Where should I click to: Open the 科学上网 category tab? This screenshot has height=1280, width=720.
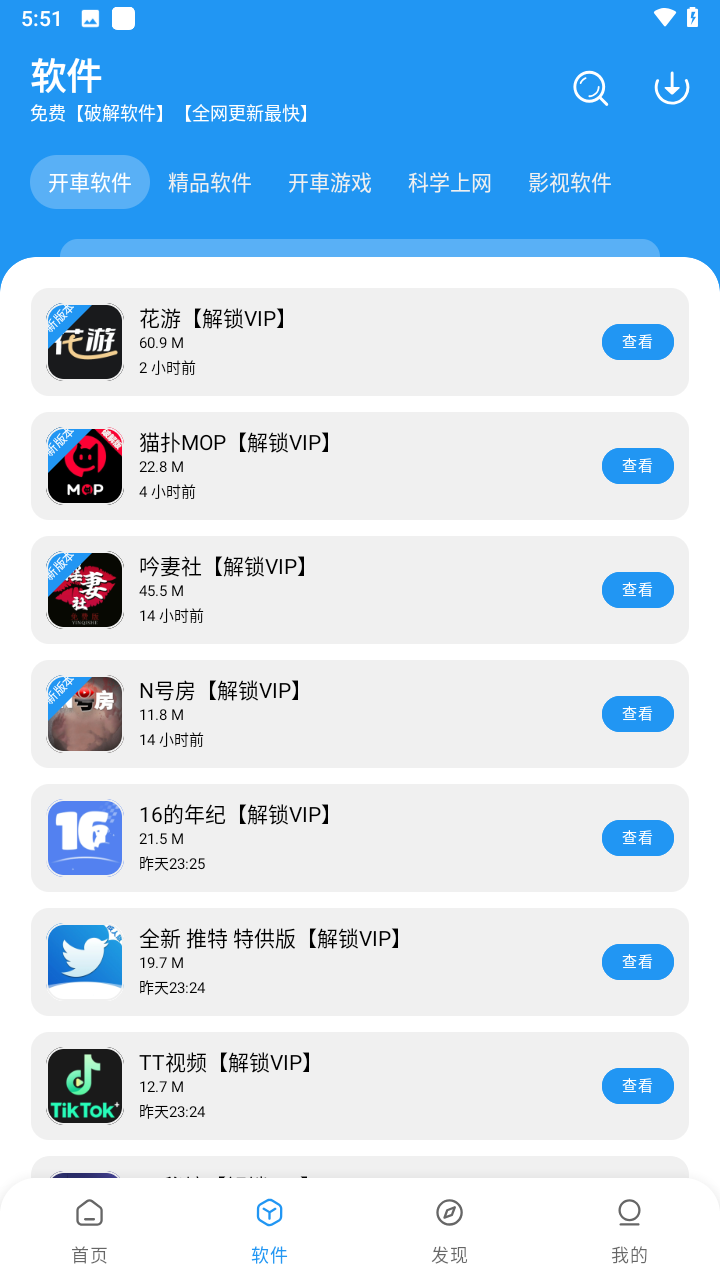tap(449, 182)
